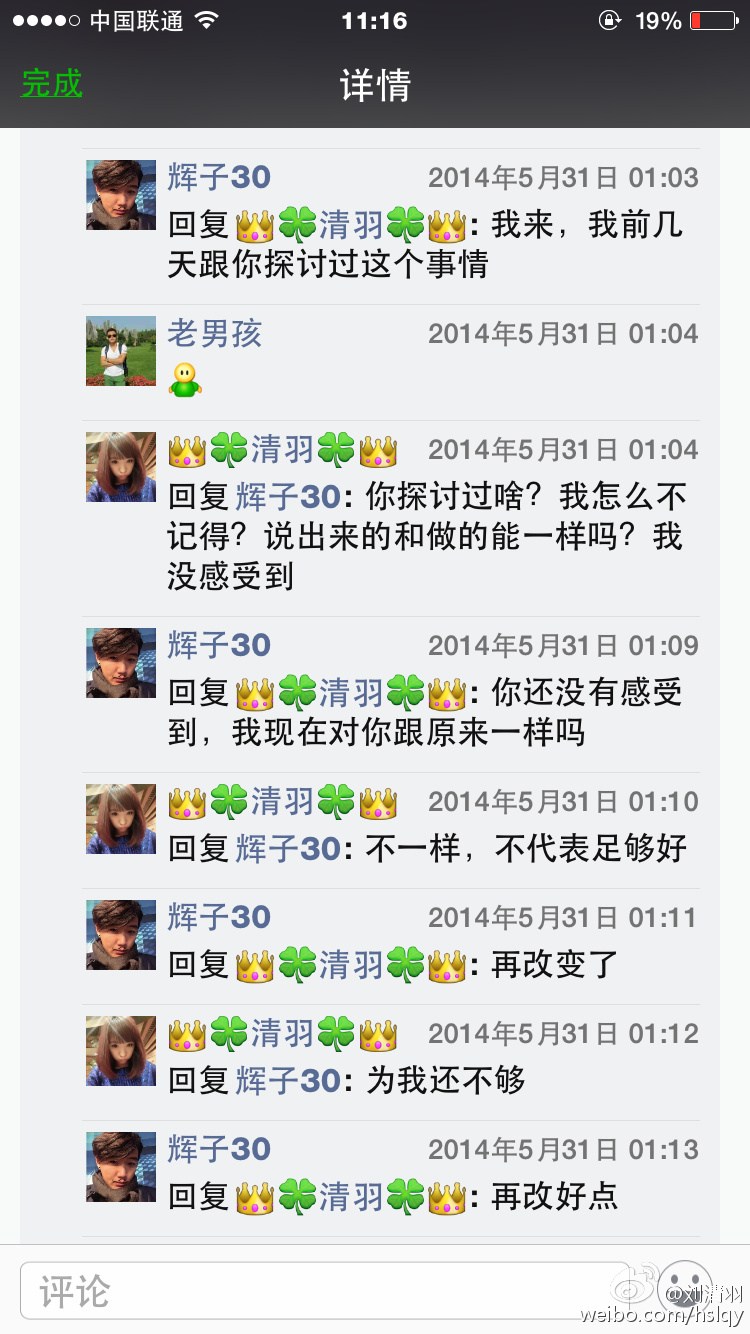Tap 清羽's avatar next to the 01:12 comment

120,1051
